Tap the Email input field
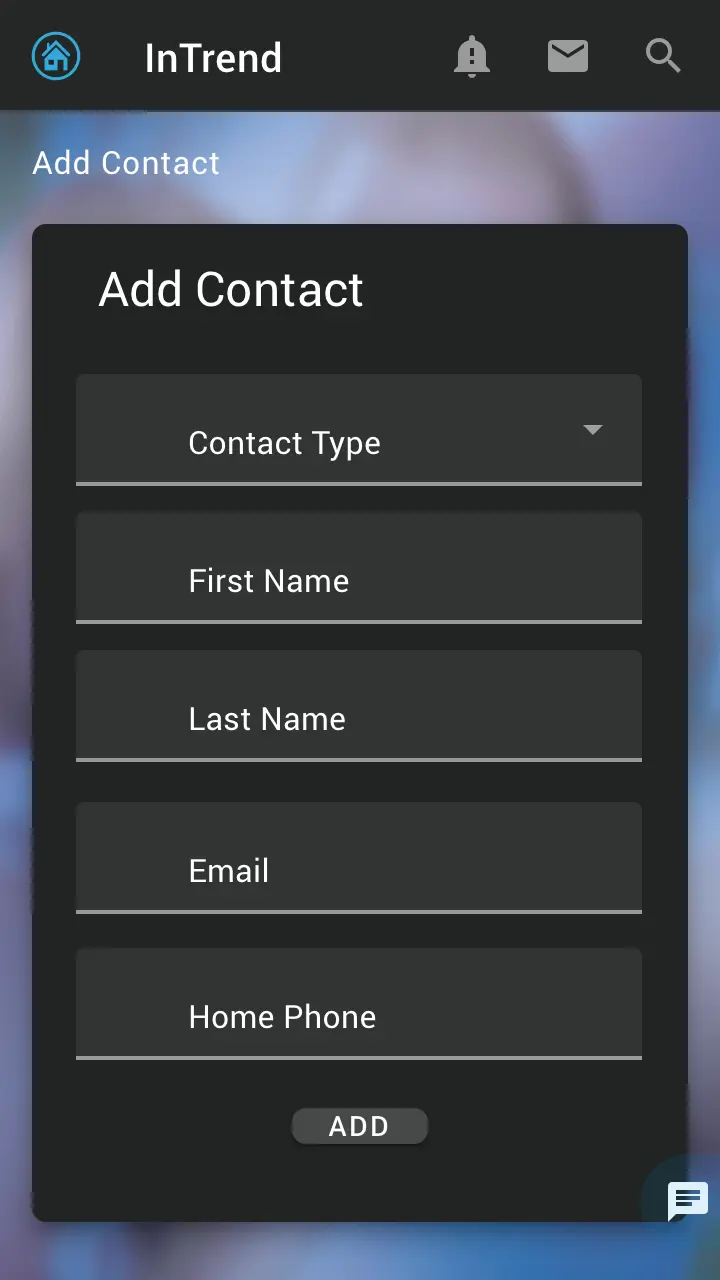 click(x=358, y=858)
